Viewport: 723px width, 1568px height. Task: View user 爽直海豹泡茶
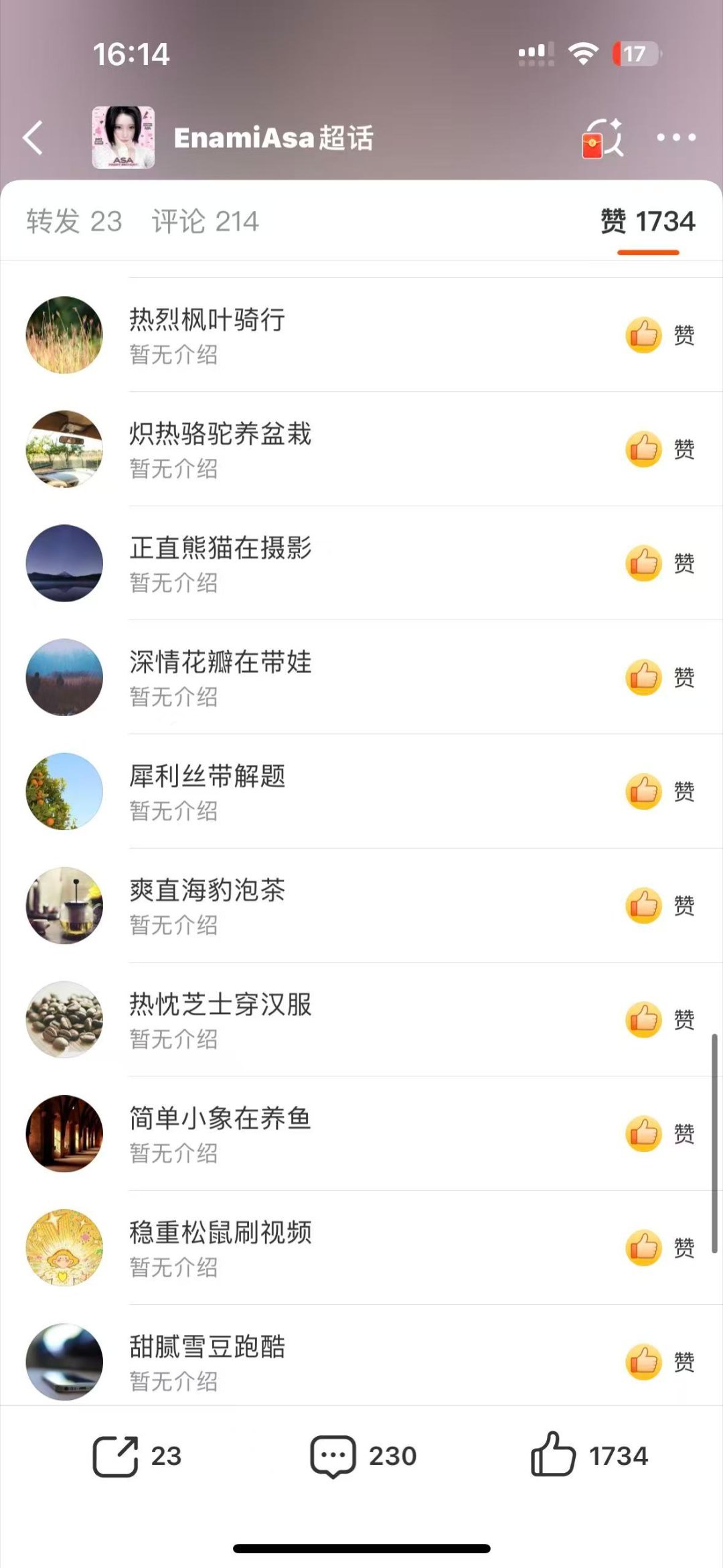click(x=207, y=890)
